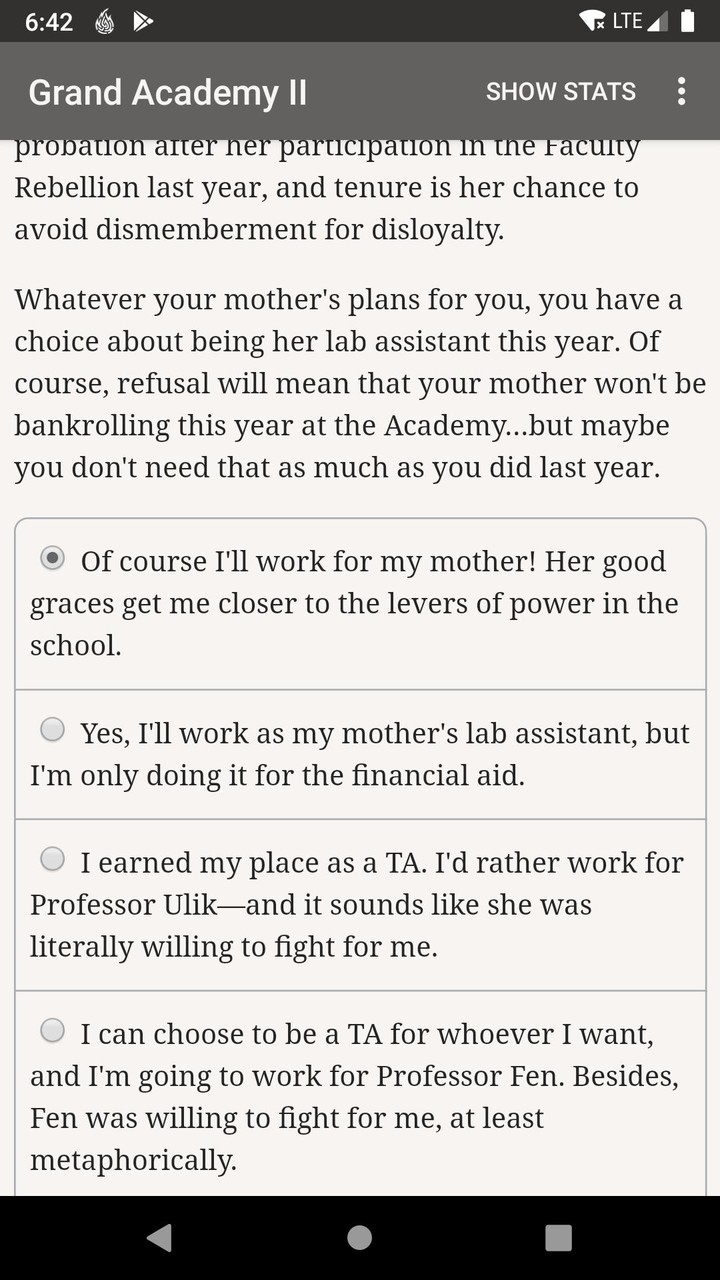Choose the "only doing it for financial aid" option

pos(53,731)
